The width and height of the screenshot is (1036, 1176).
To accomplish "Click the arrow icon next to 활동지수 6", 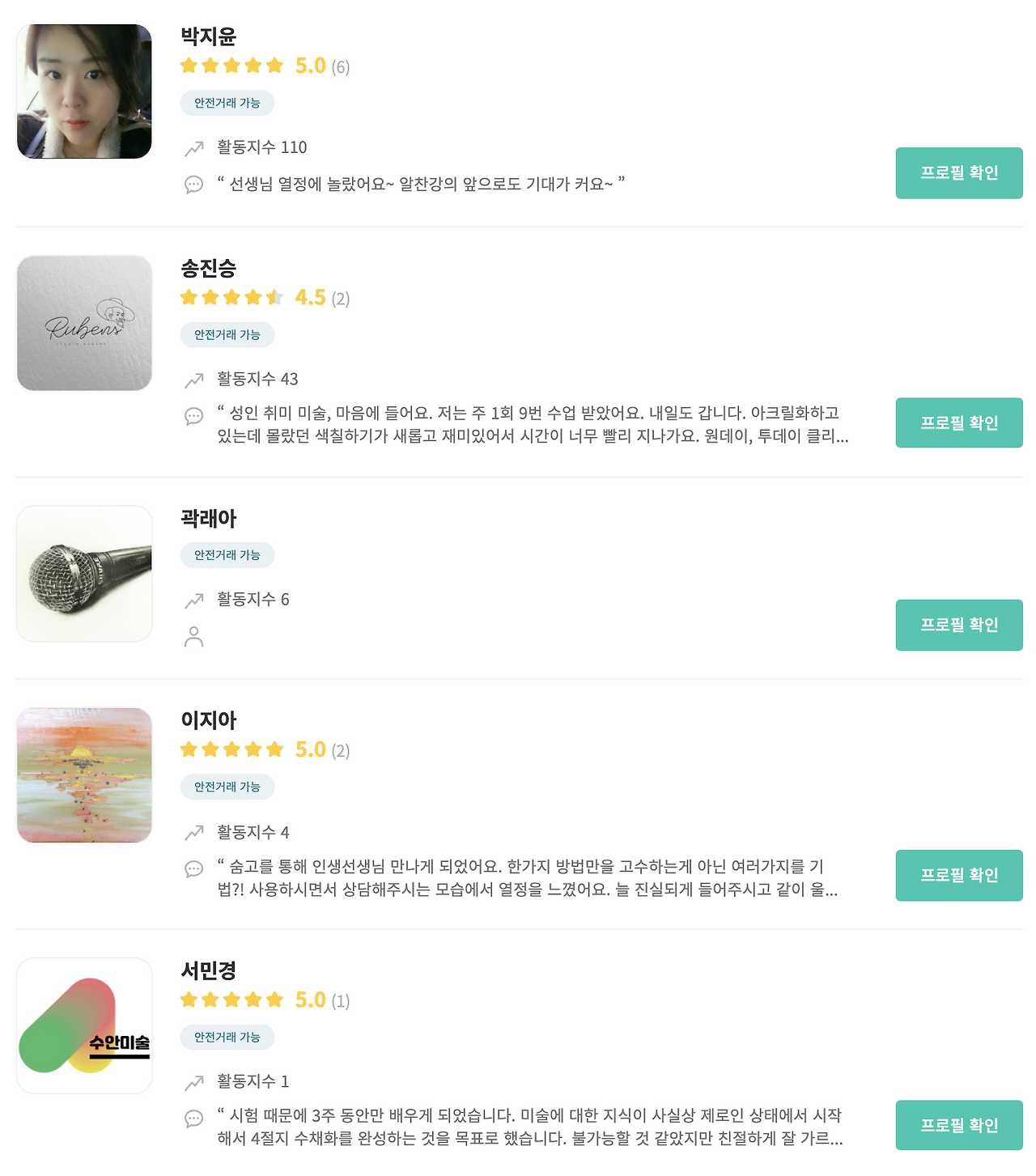I will tap(193, 601).
